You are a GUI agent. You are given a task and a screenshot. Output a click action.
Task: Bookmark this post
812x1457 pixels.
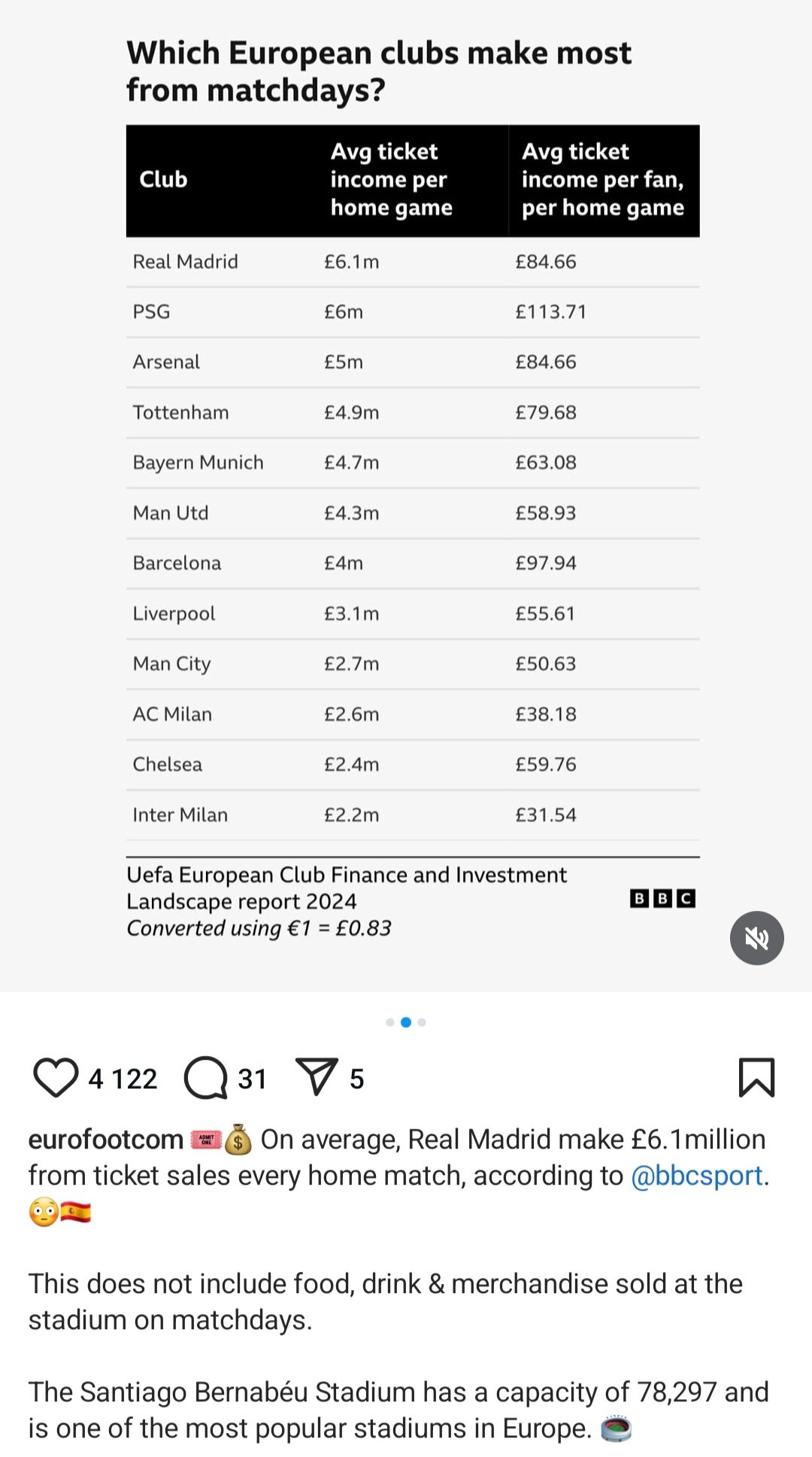(x=756, y=1078)
